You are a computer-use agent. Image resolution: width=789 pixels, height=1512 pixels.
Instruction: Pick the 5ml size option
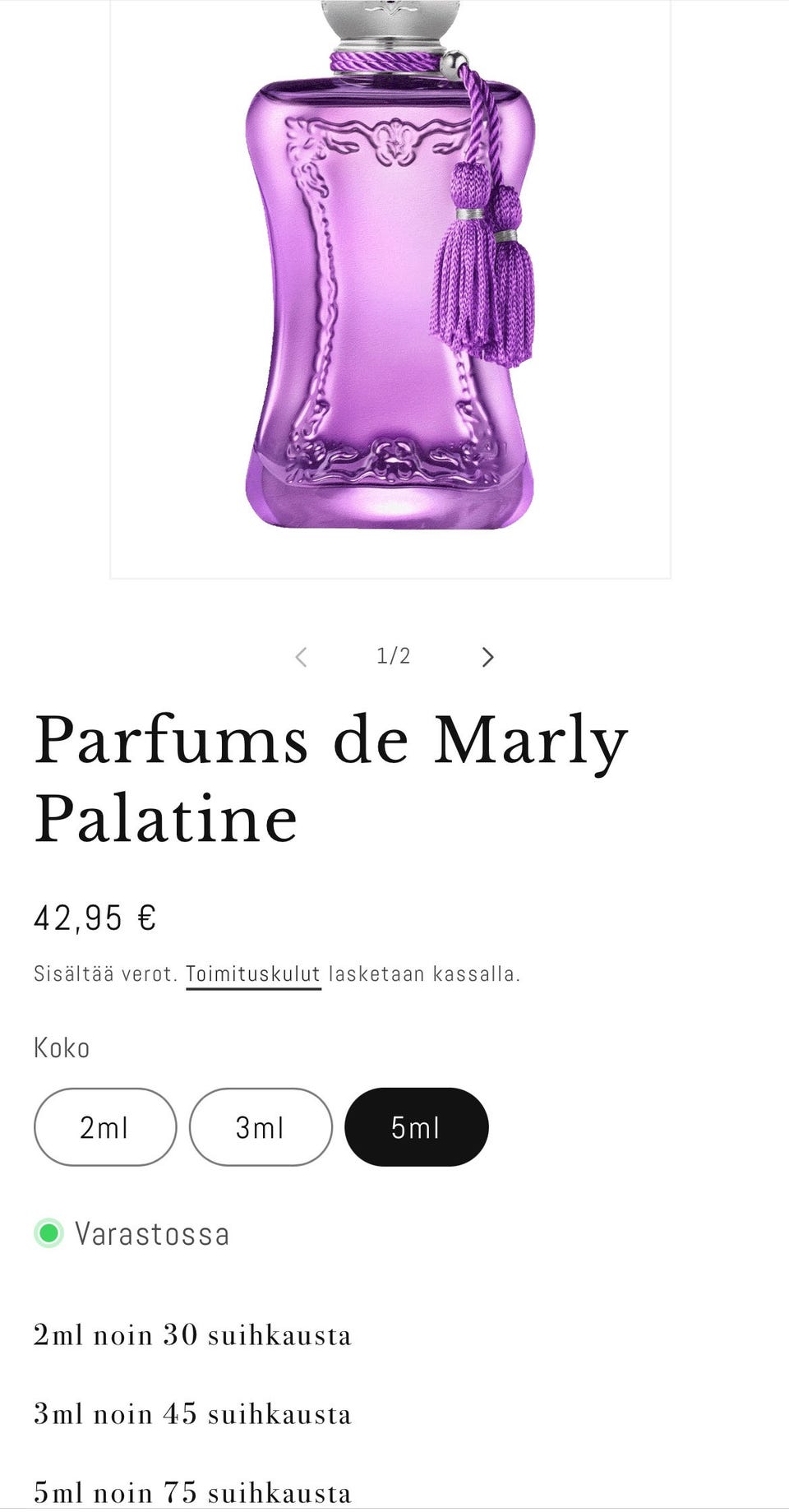pyautogui.click(x=417, y=1126)
